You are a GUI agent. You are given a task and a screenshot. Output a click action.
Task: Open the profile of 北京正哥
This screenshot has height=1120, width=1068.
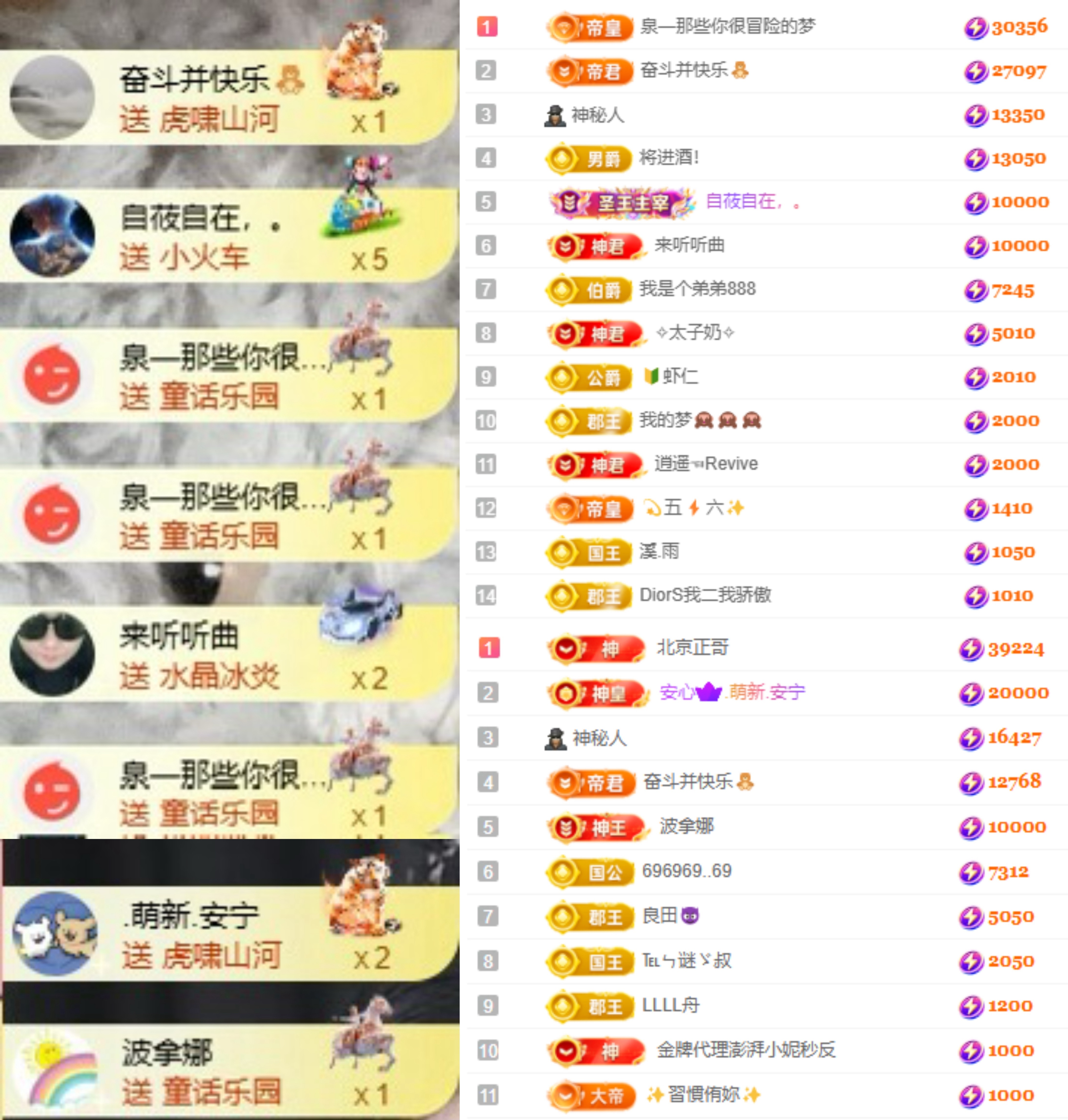(693, 646)
